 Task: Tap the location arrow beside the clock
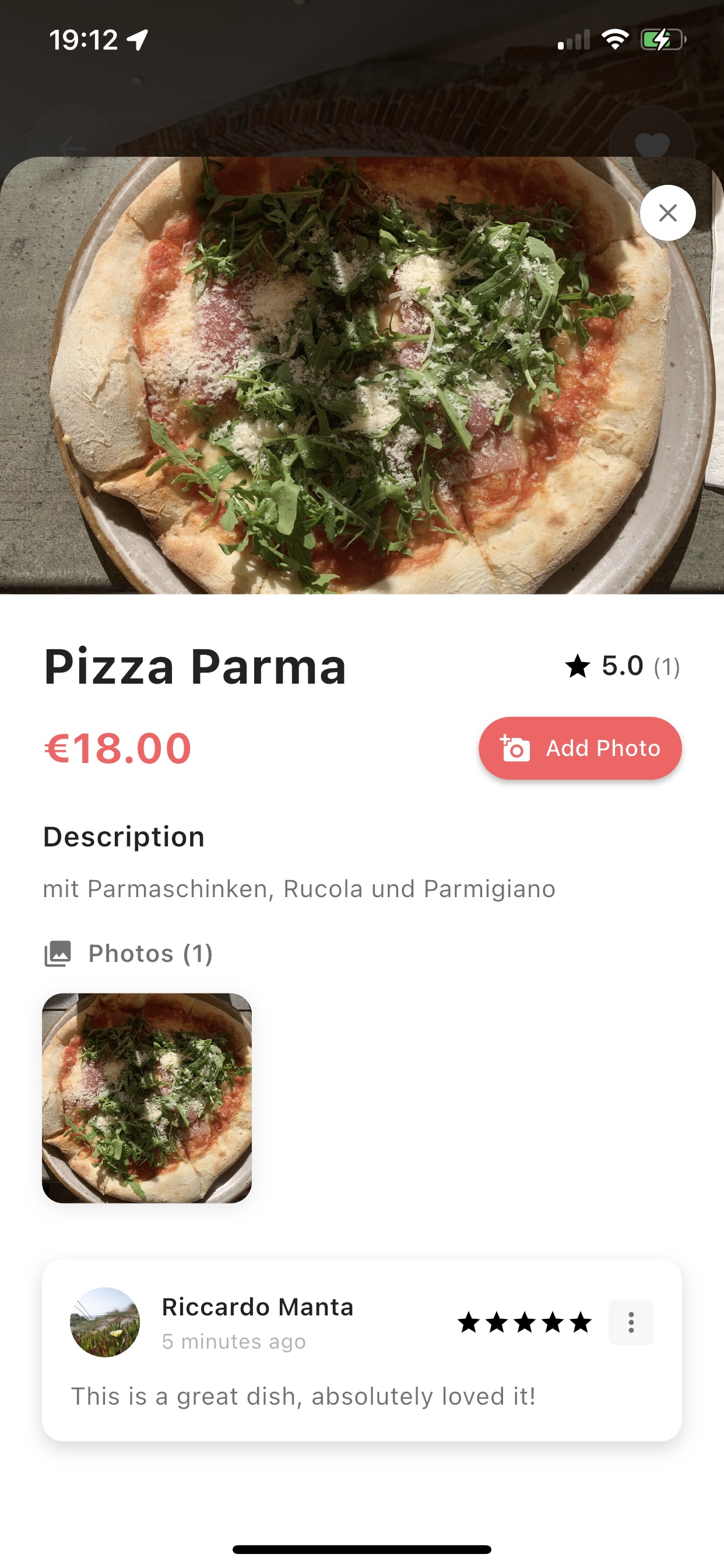point(137,38)
